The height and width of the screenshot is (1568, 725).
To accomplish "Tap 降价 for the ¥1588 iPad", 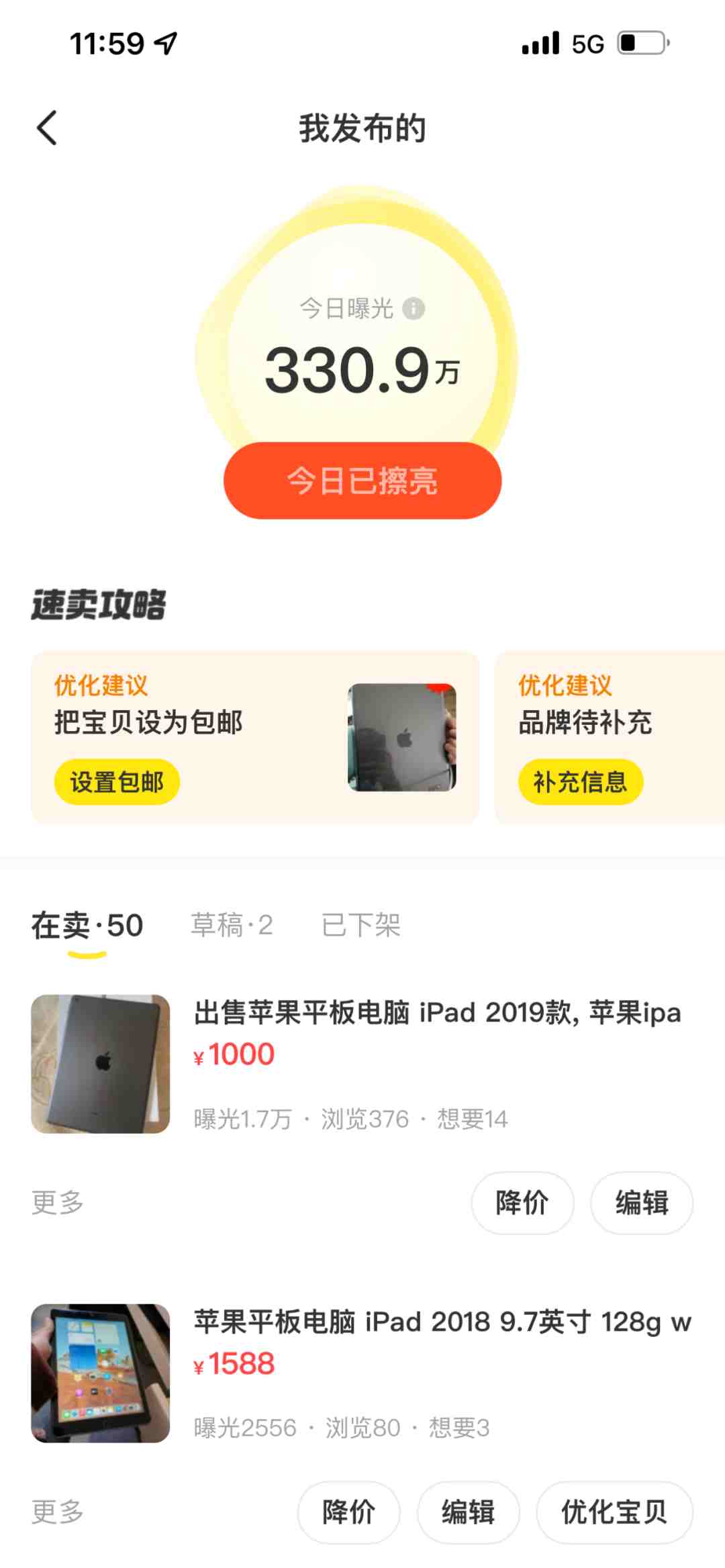I will click(348, 1512).
